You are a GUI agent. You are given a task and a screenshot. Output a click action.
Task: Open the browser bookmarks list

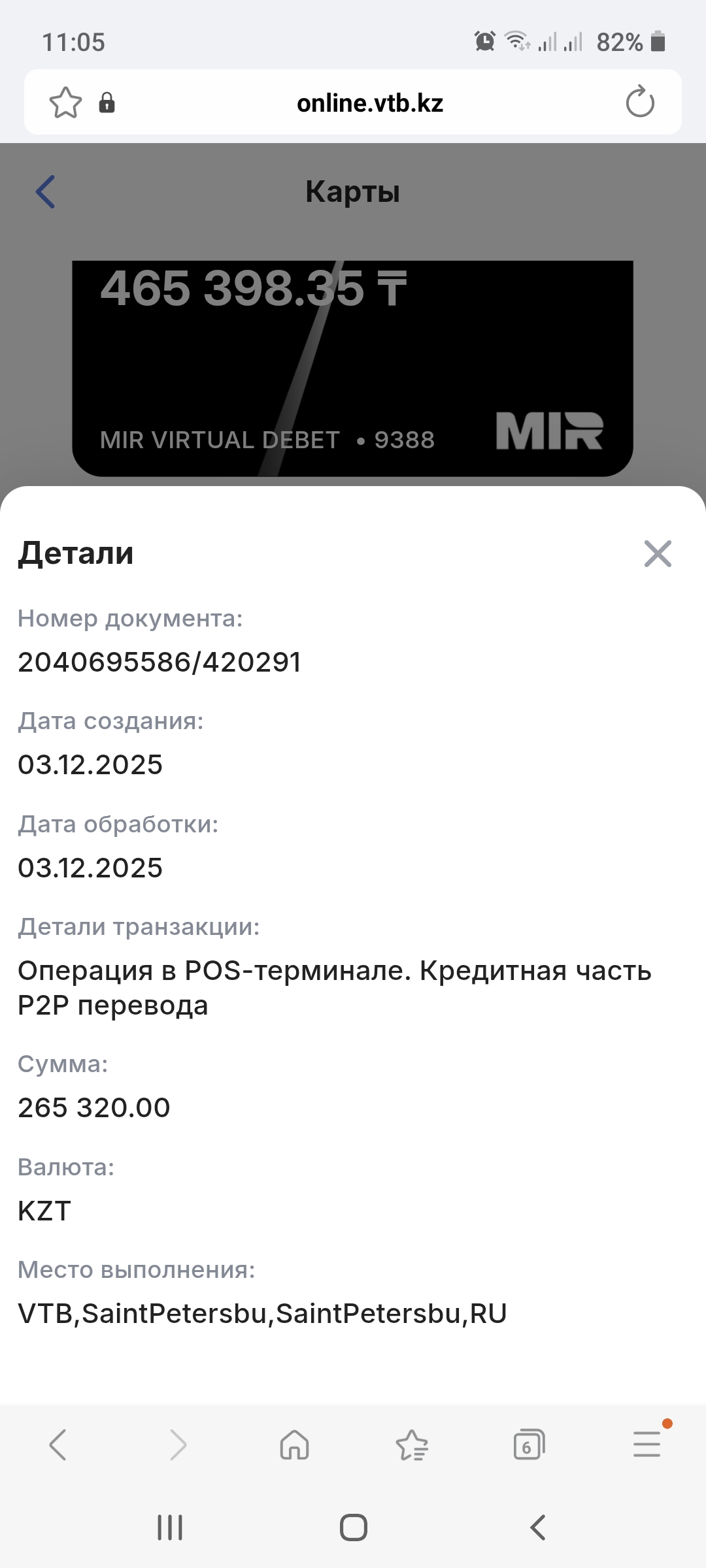[412, 1445]
